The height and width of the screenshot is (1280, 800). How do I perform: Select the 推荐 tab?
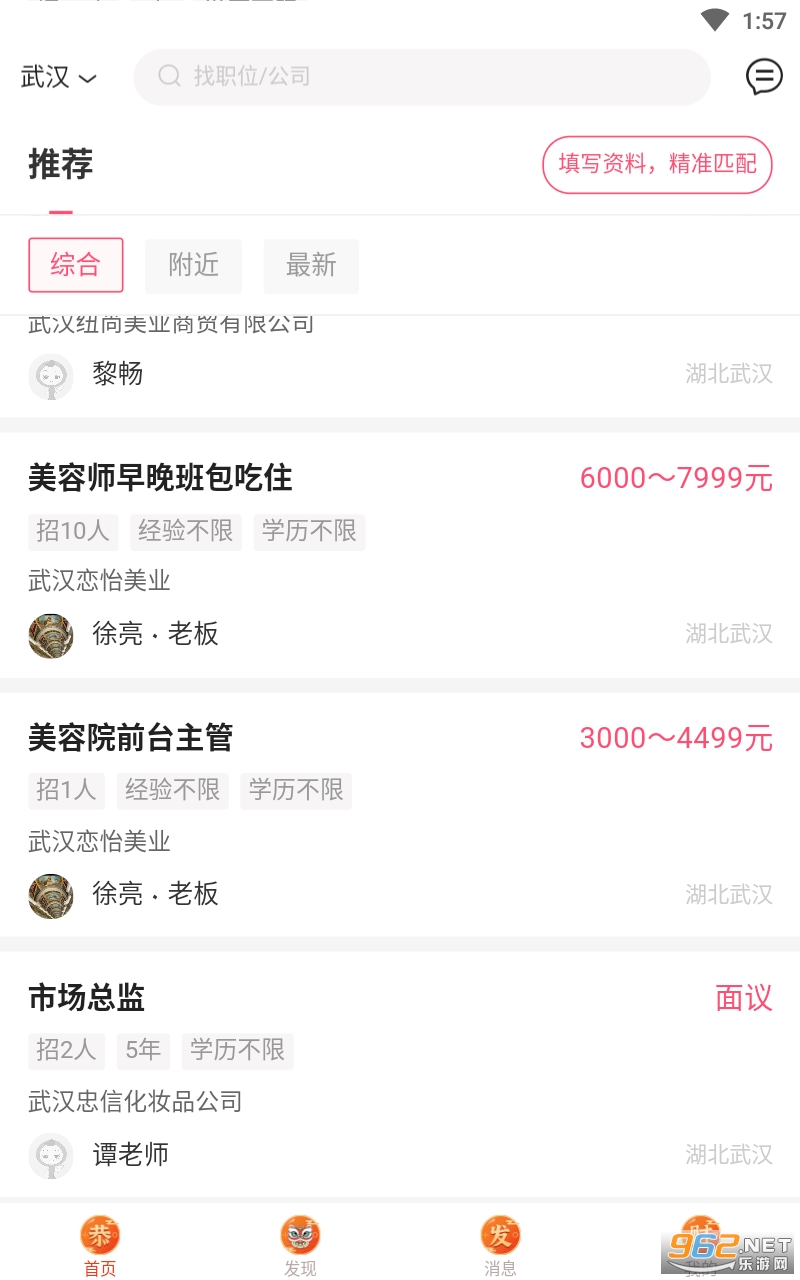click(x=61, y=165)
